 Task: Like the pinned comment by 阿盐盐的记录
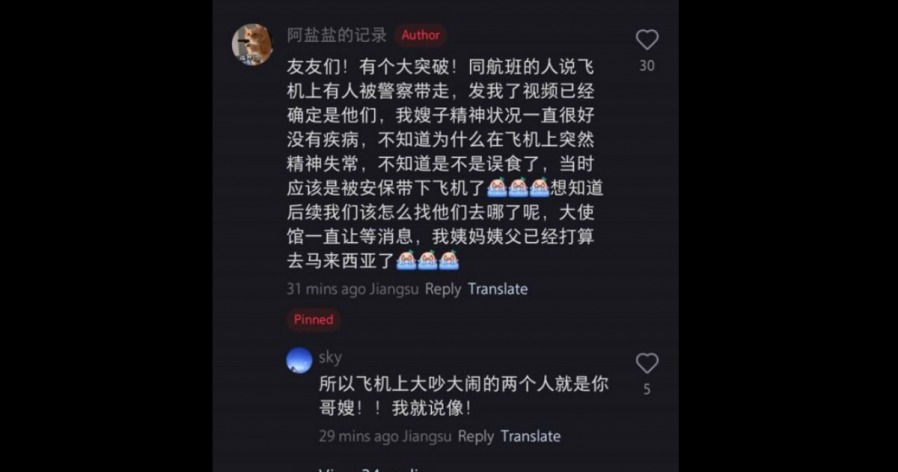click(x=647, y=40)
